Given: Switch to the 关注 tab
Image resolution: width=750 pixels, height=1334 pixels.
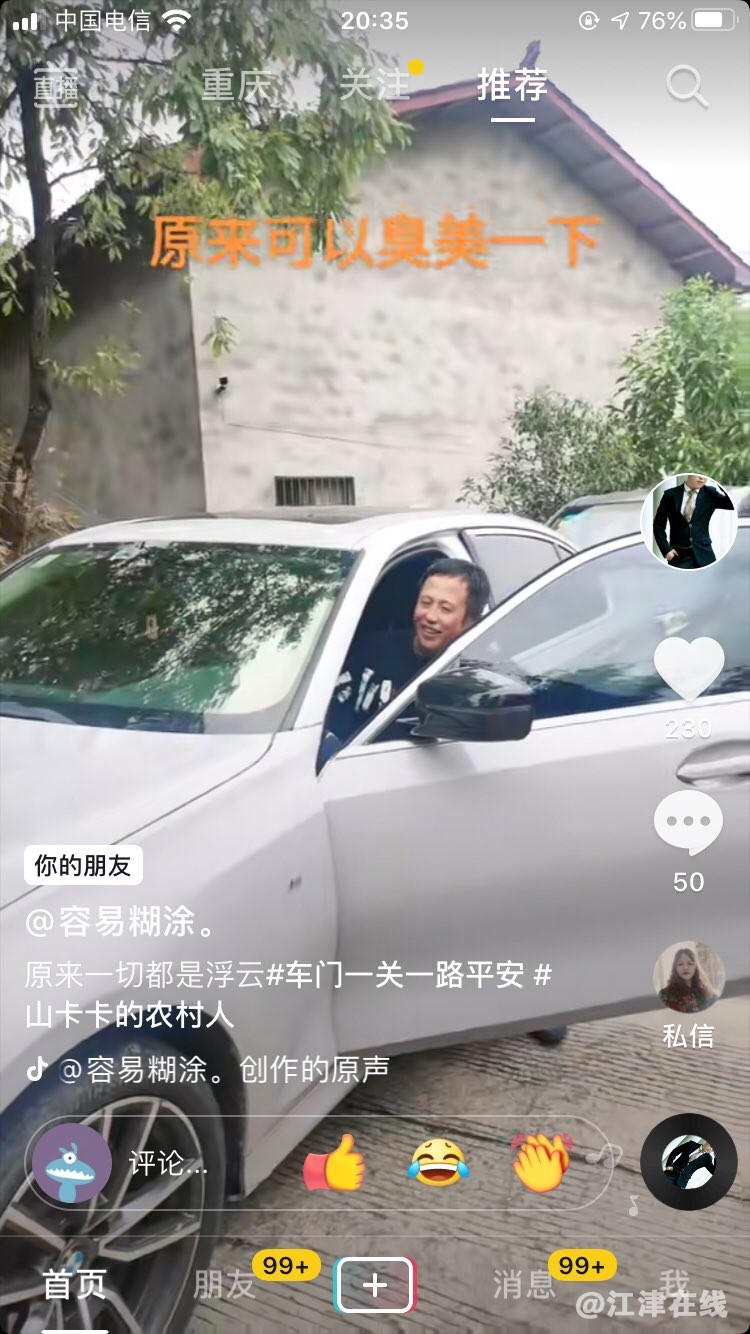Looking at the screenshot, I should (x=373, y=86).
